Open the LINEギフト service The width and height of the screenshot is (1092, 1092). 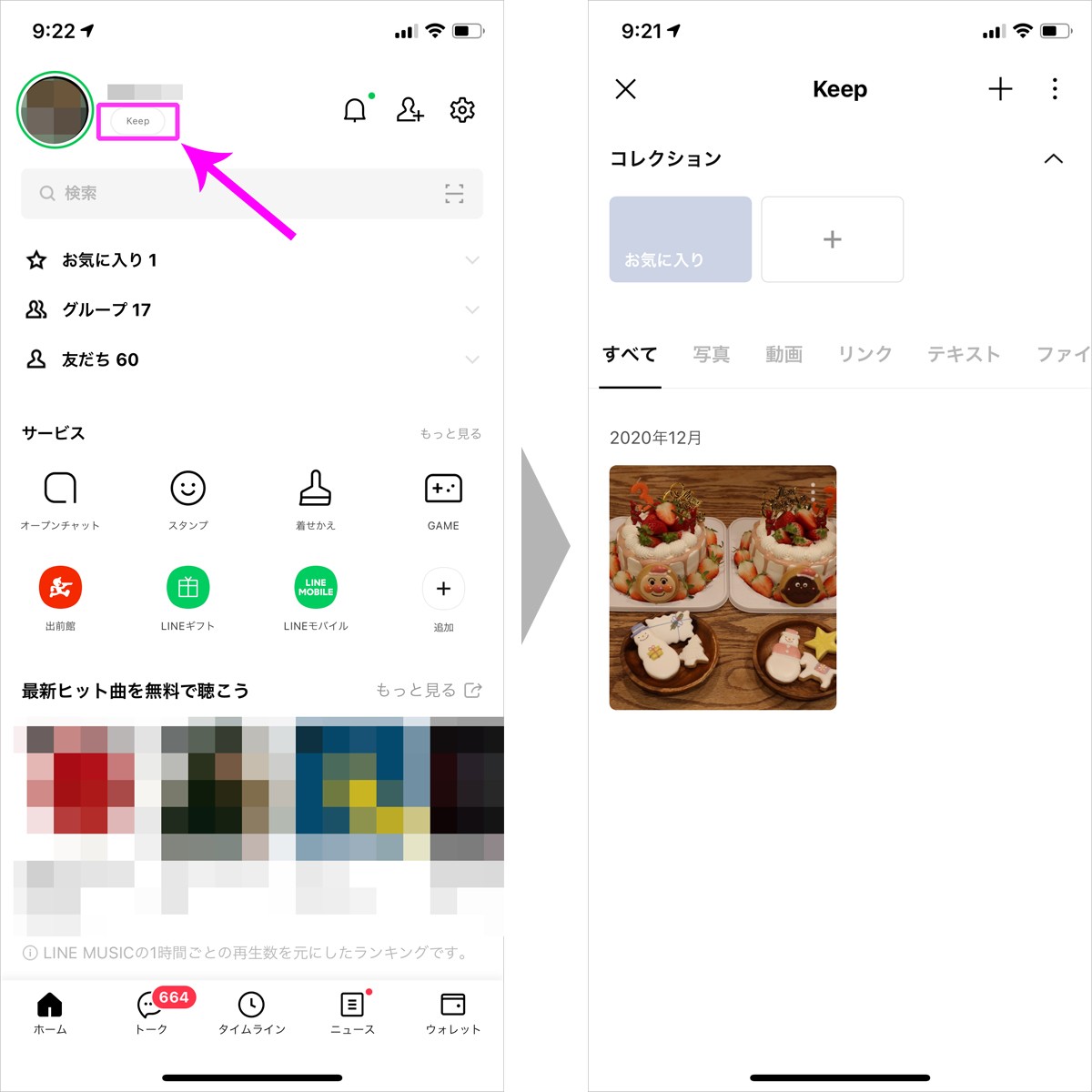[188, 597]
